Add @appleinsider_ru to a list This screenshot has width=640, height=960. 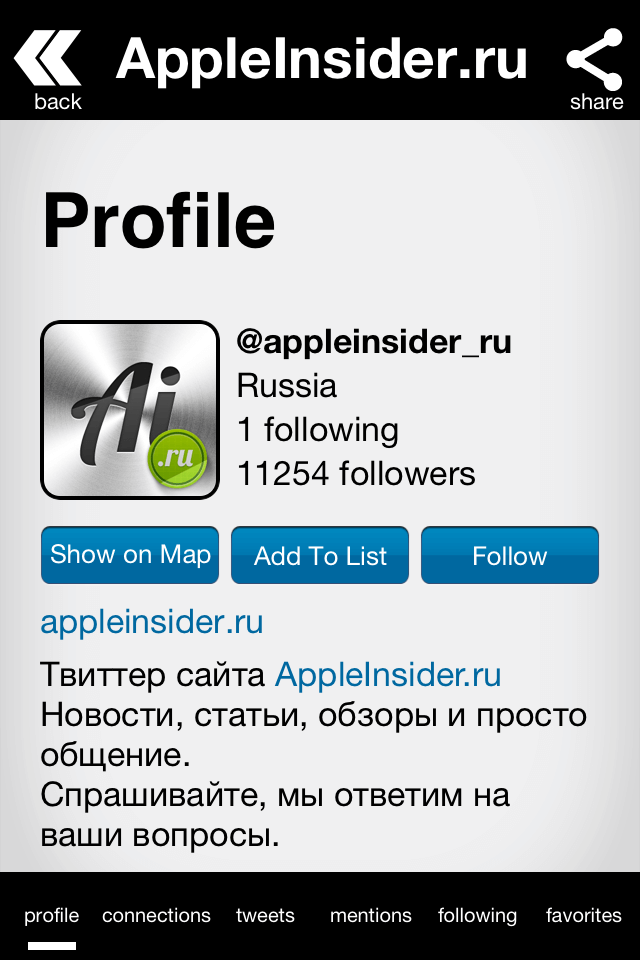point(320,555)
